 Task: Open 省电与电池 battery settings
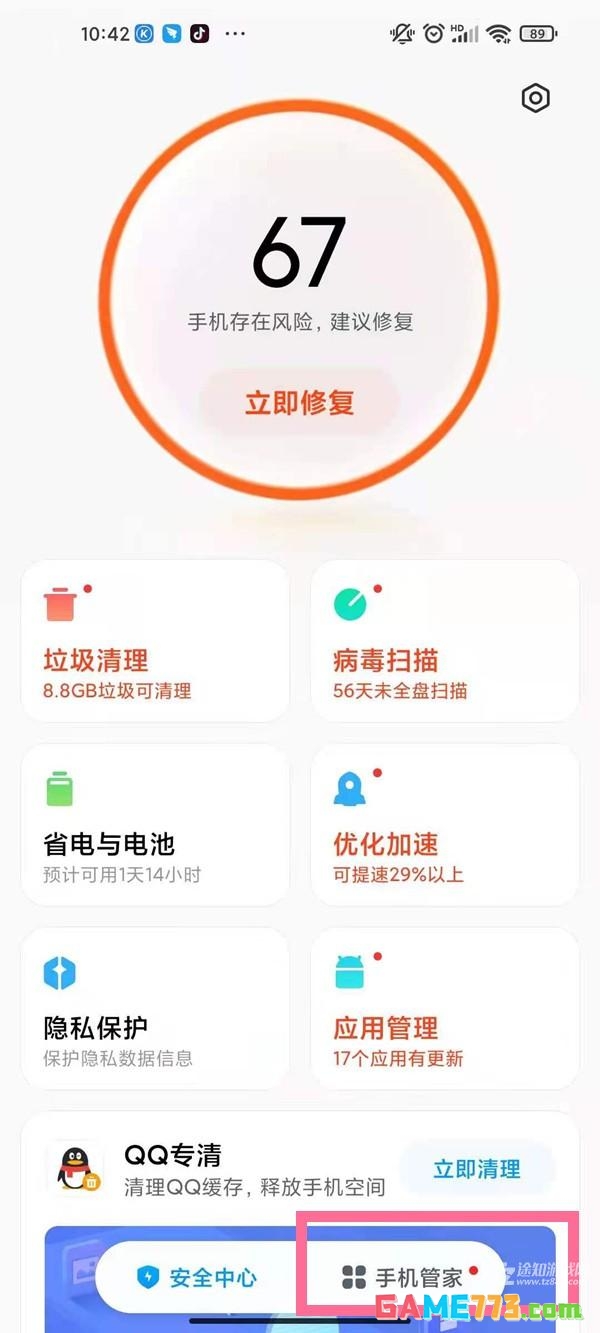(155, 824)
